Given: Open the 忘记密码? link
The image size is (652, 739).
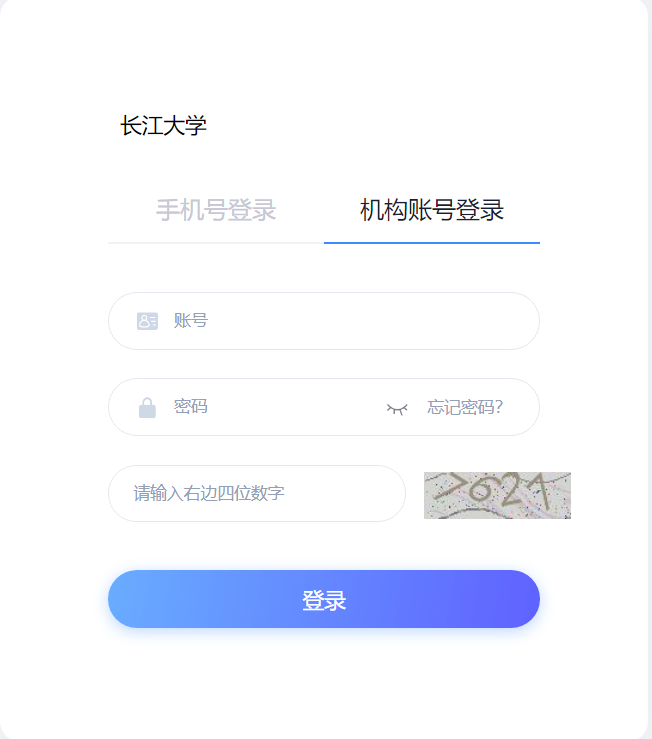Looking at the screenshot, I should pos(465,407).
